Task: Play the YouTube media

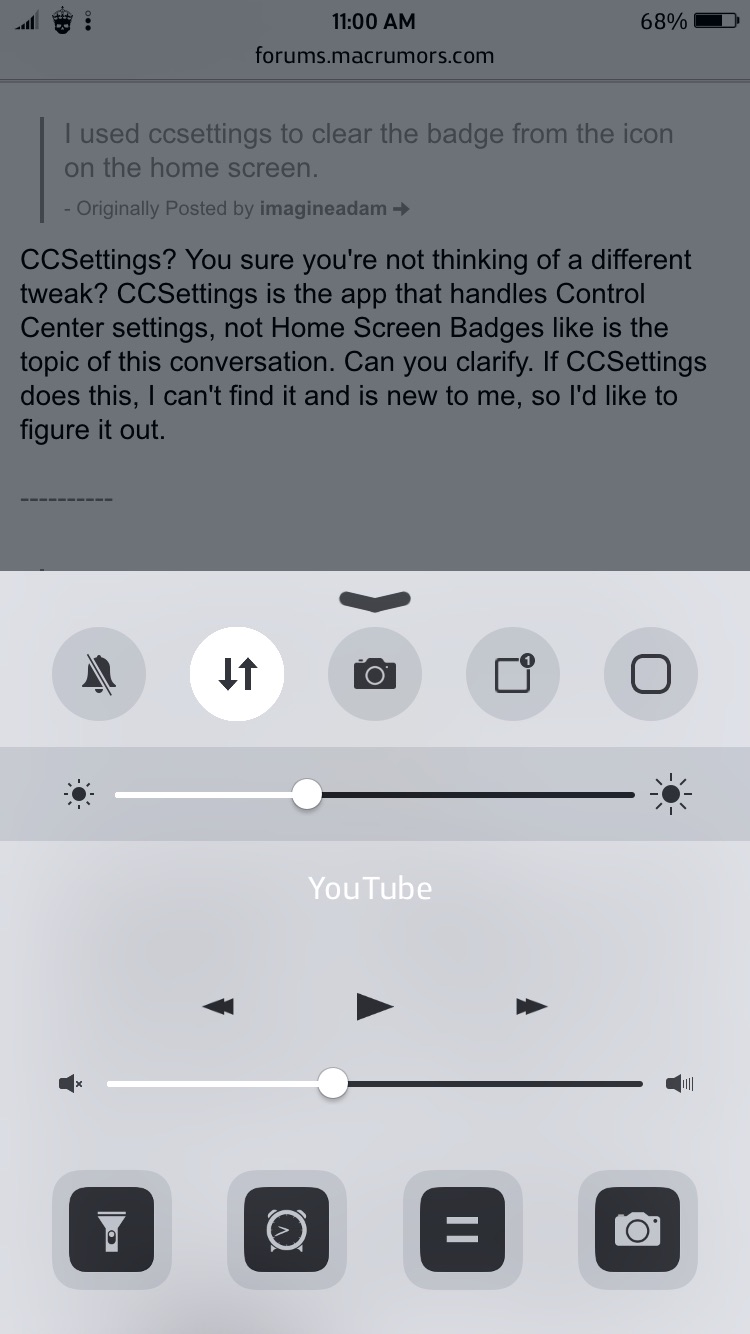Action: pyautogui.click(x=375, y=1006)
